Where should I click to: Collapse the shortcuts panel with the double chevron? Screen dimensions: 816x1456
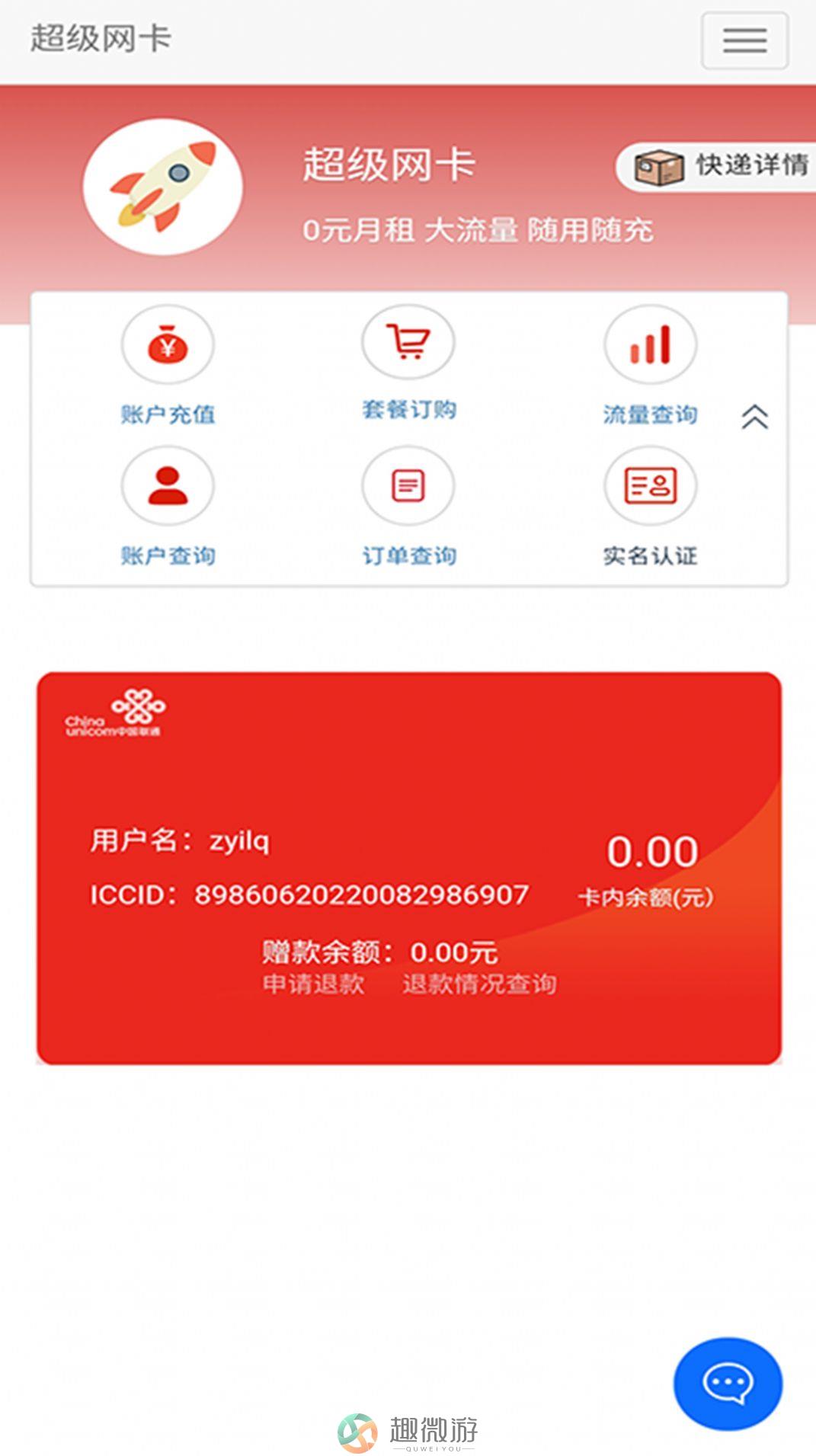click(x=754, y=417)
